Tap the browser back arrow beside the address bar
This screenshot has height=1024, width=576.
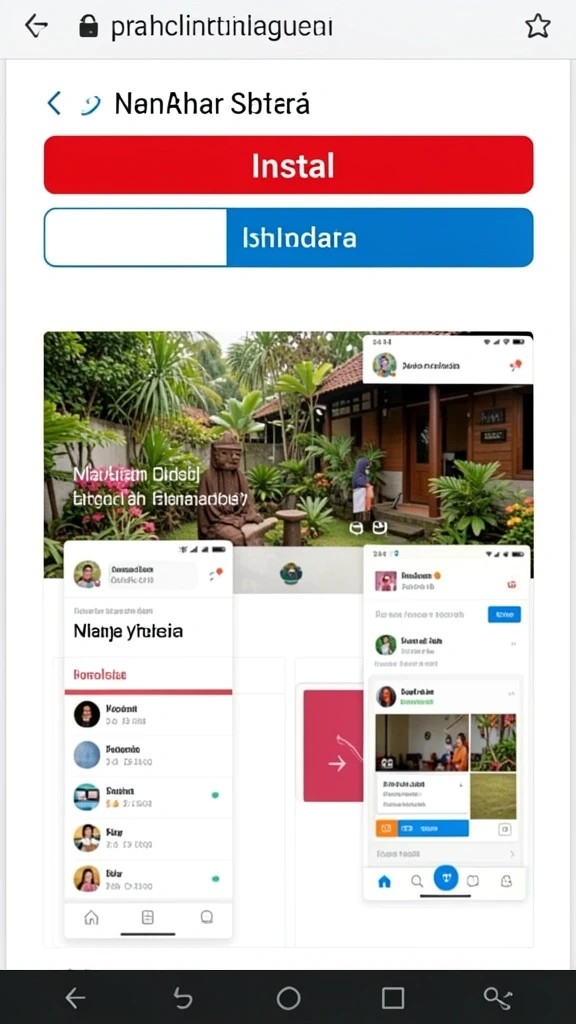point(36,26)
